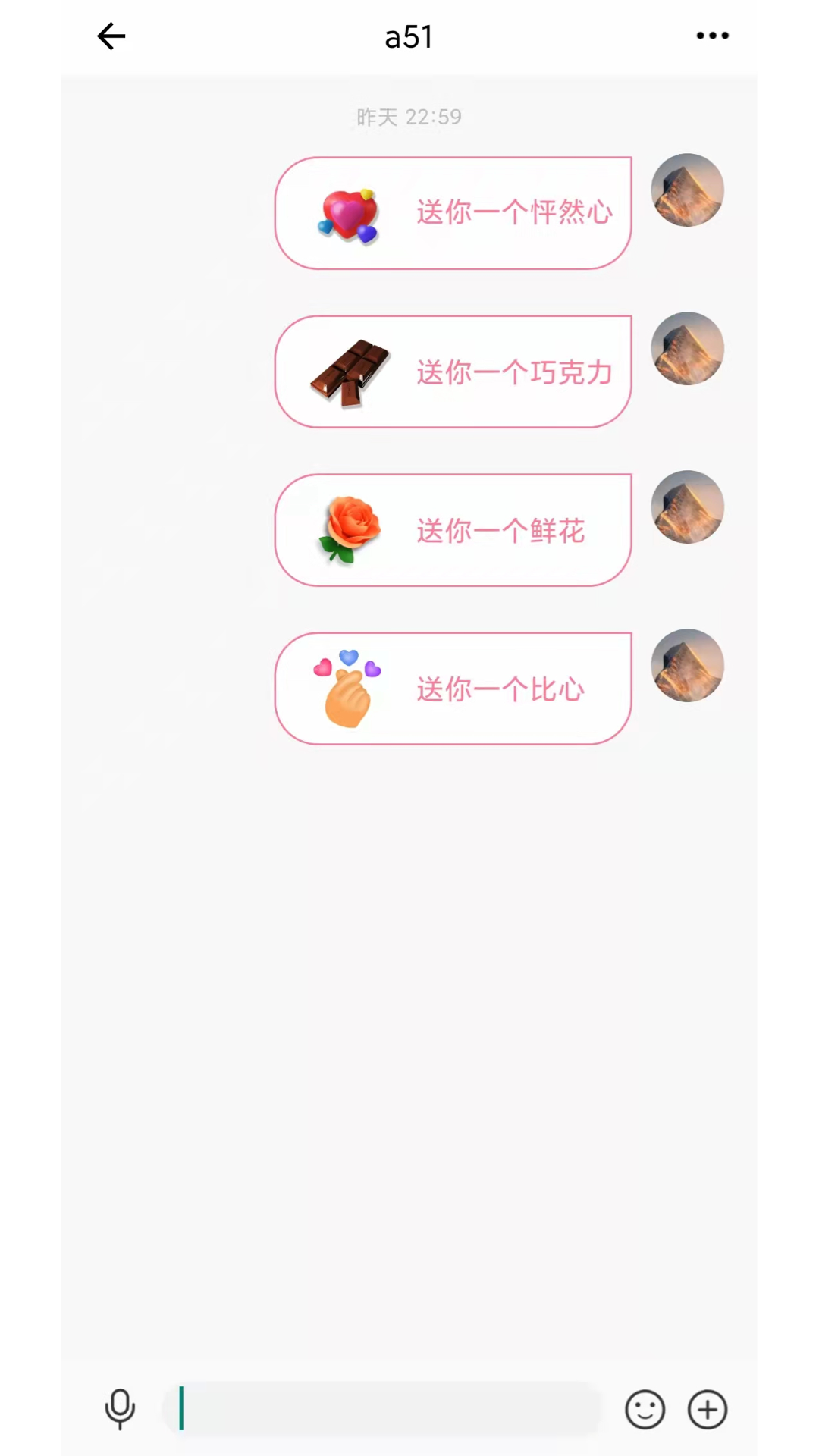Tap the timestamp 昨天 22:59
The image size is (819, 1456).
pos(409,116)
